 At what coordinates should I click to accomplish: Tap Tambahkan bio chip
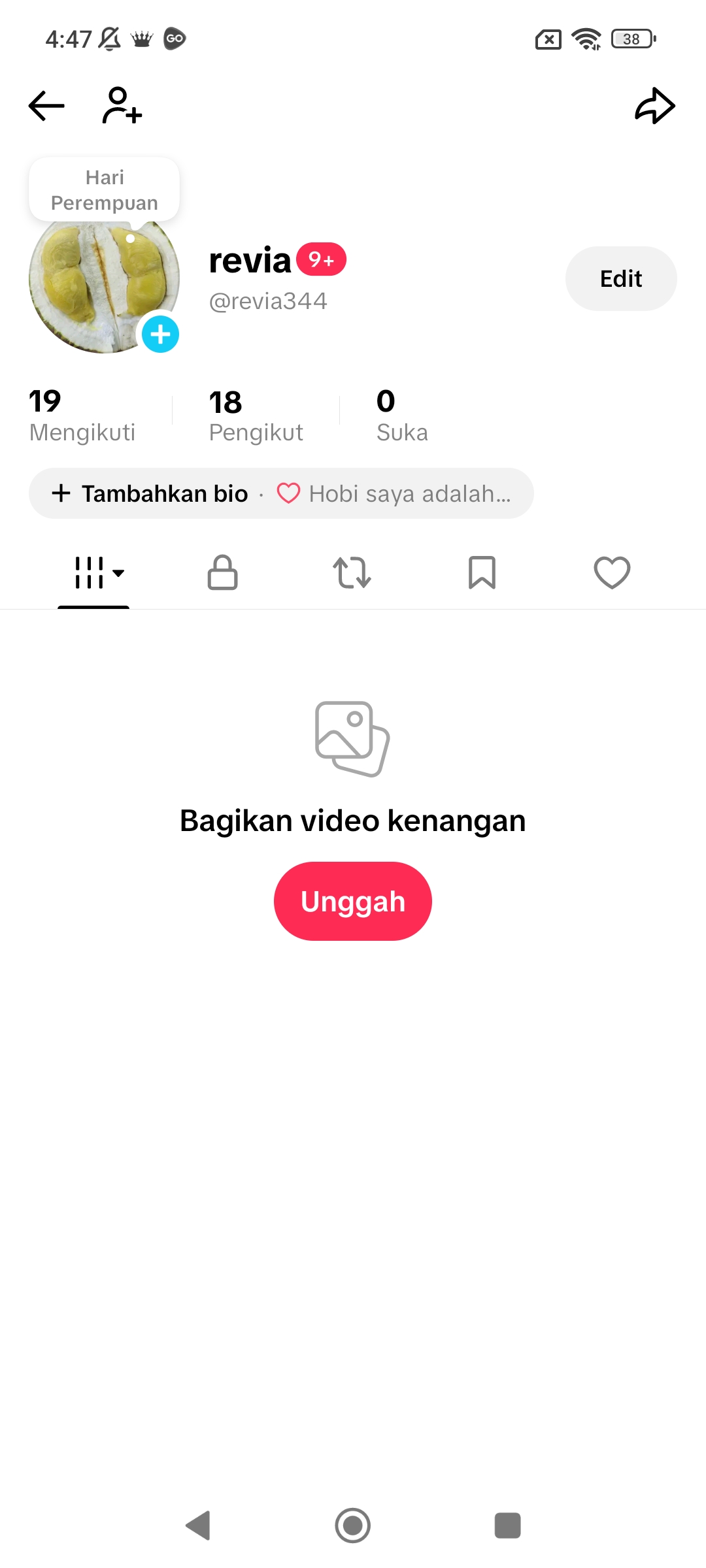pyautogui.click(x=152, y=494)
